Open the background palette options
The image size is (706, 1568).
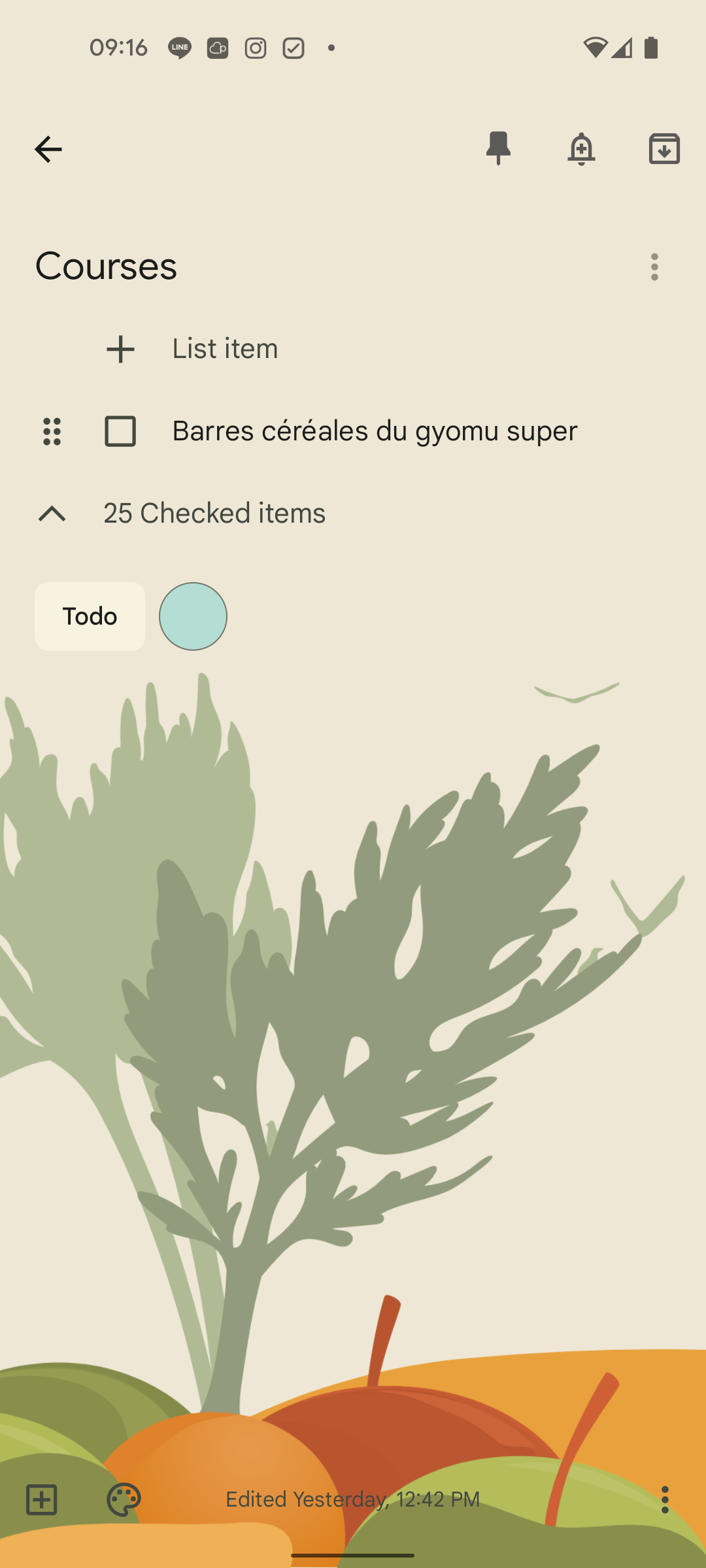pyautogui.click(x=124, y=1499)
